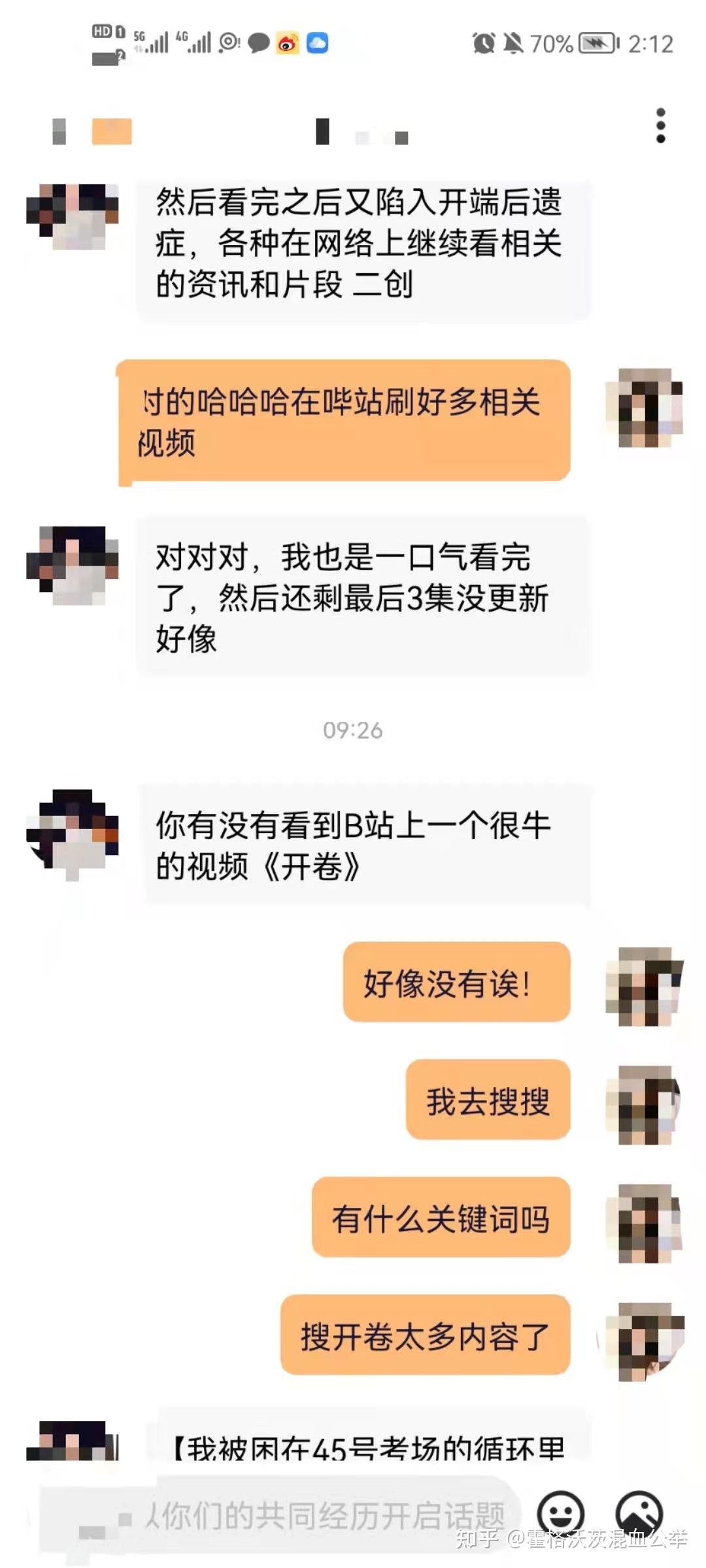This screenshot has height=1568, width=706.
Task: Open the three-dot overflow menu
Action: 660,125
